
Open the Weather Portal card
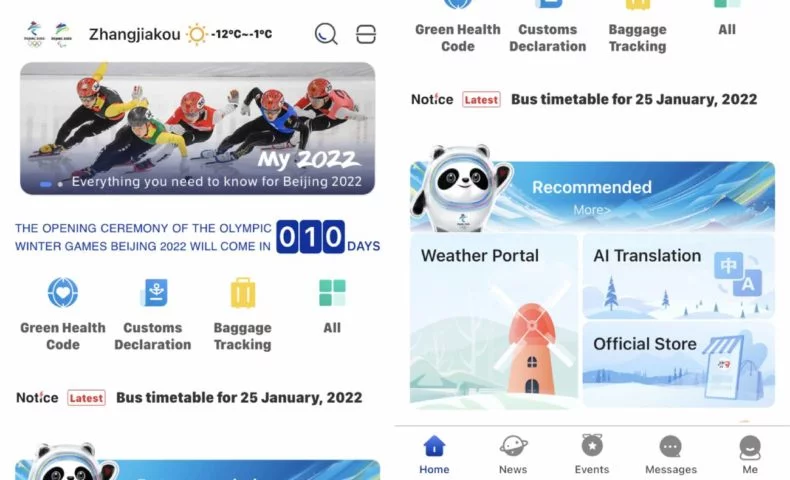pyautogui.click(x=494, y=320)
